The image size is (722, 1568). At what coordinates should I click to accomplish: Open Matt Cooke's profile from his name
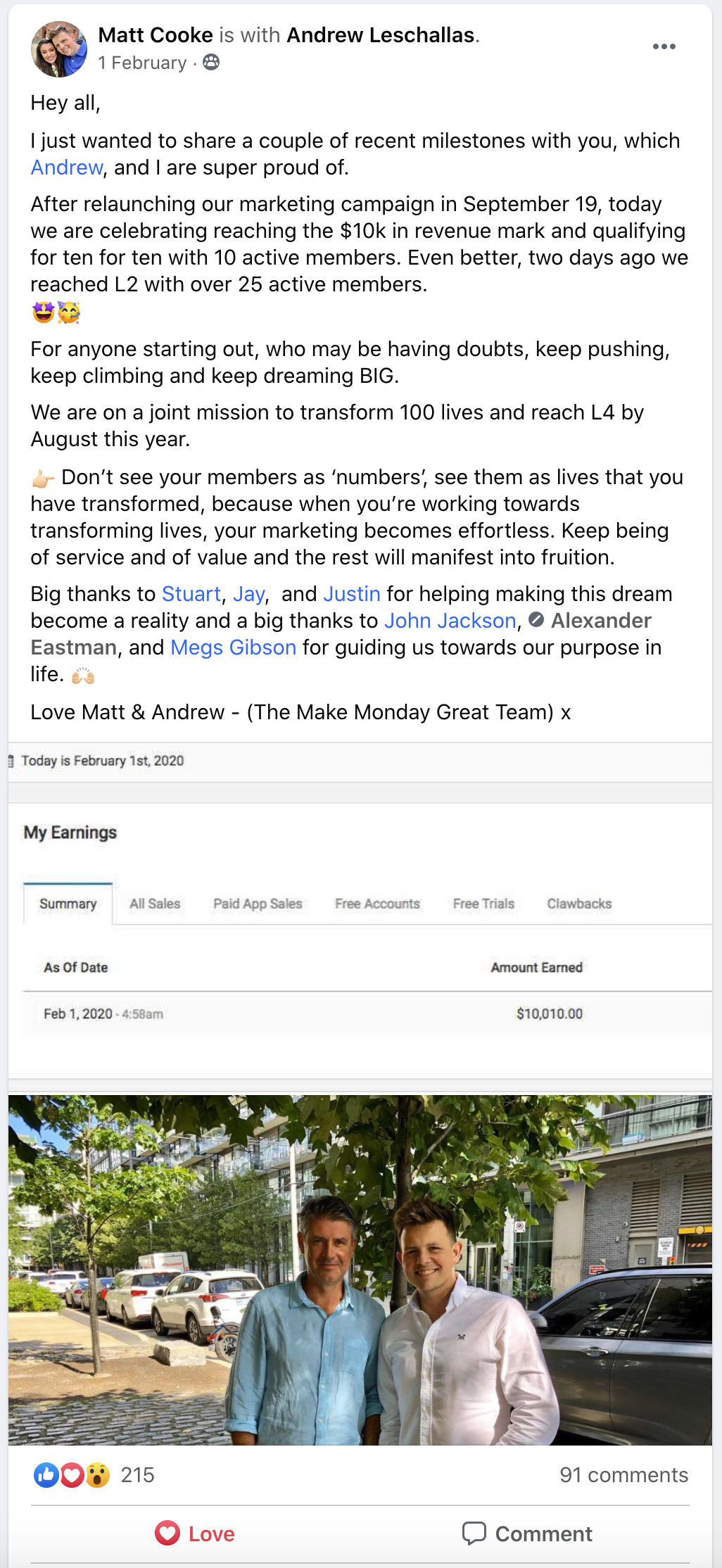pyautogui.click(x=156, y=34)
